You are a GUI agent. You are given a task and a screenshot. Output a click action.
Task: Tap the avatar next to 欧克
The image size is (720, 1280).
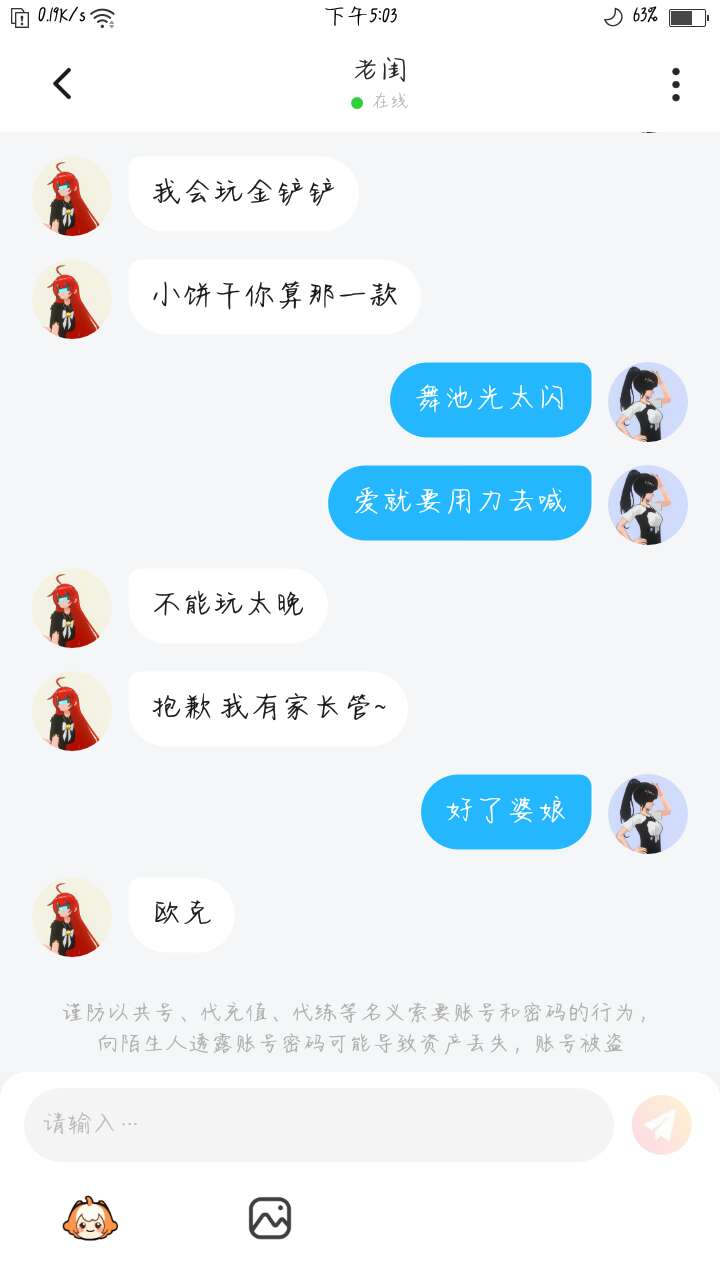[x=72, y=917]
